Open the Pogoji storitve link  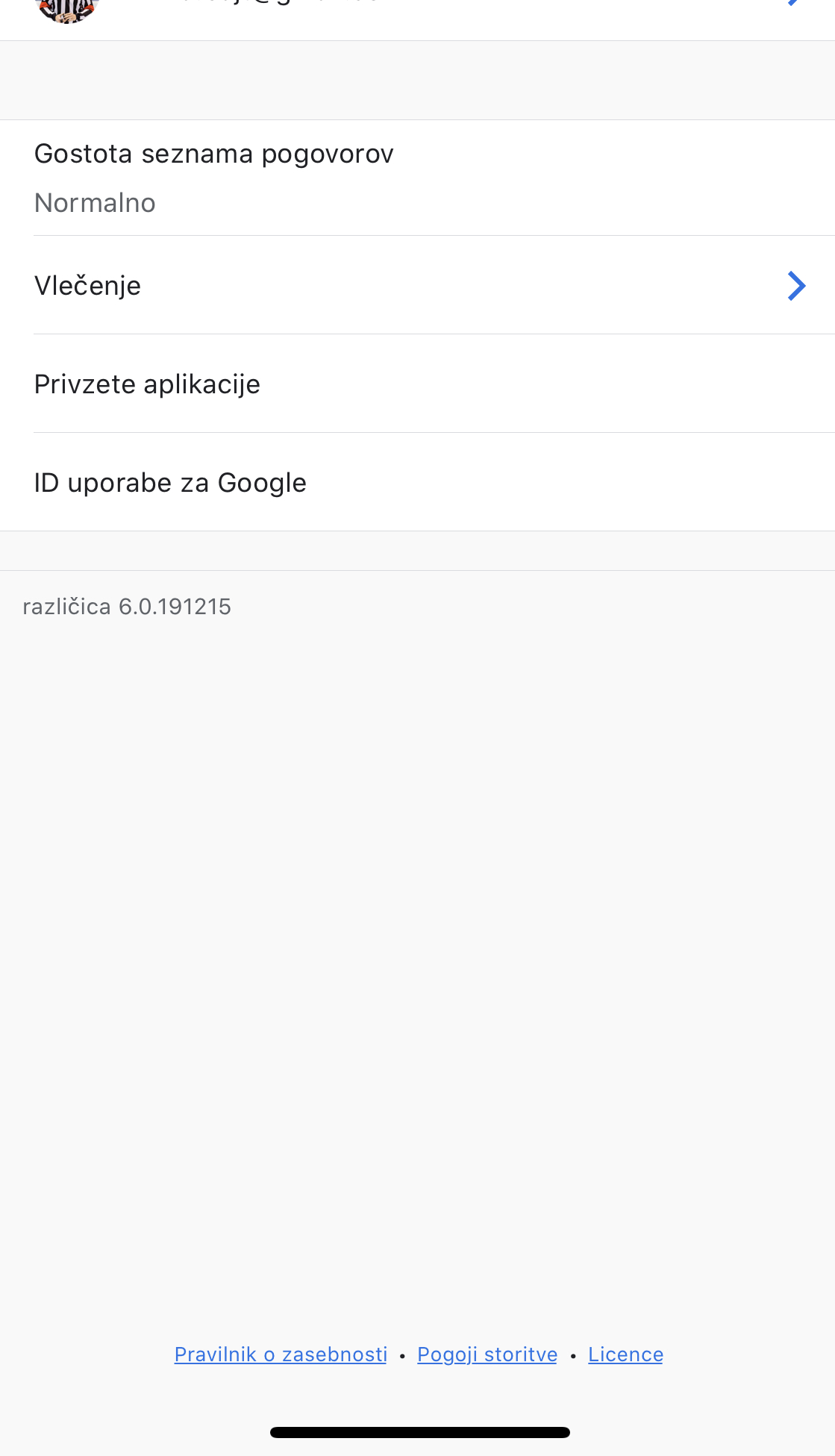(x=487, y=1354)
